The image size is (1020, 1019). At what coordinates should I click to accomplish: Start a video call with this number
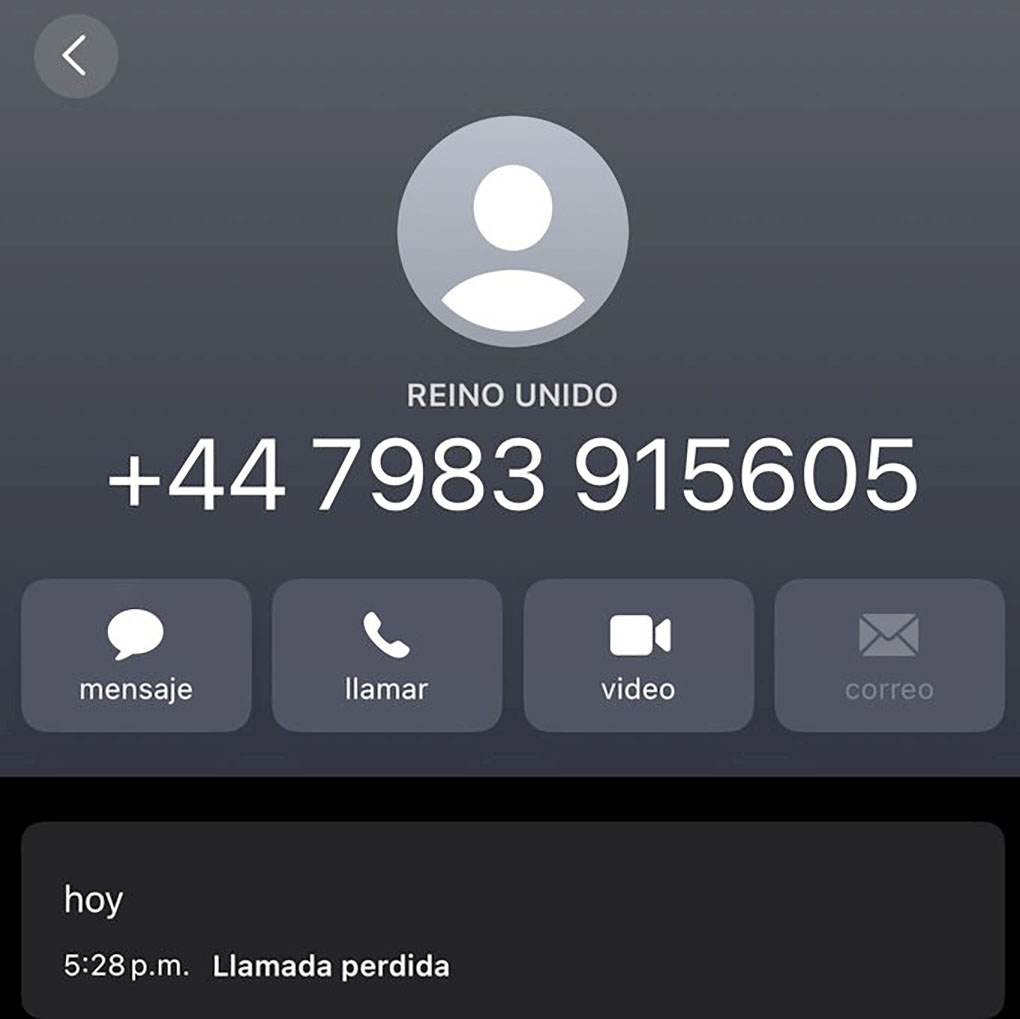tap(638, 655)
